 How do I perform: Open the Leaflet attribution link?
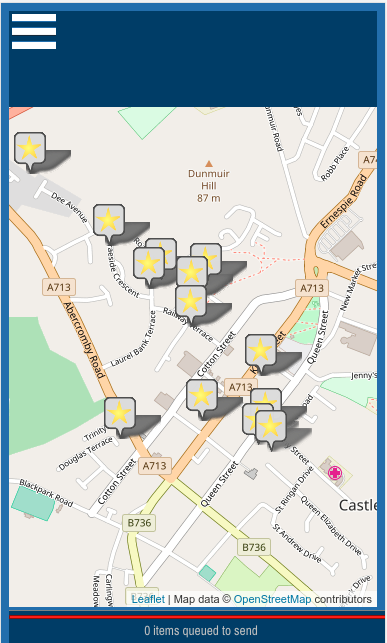point(148,599)
